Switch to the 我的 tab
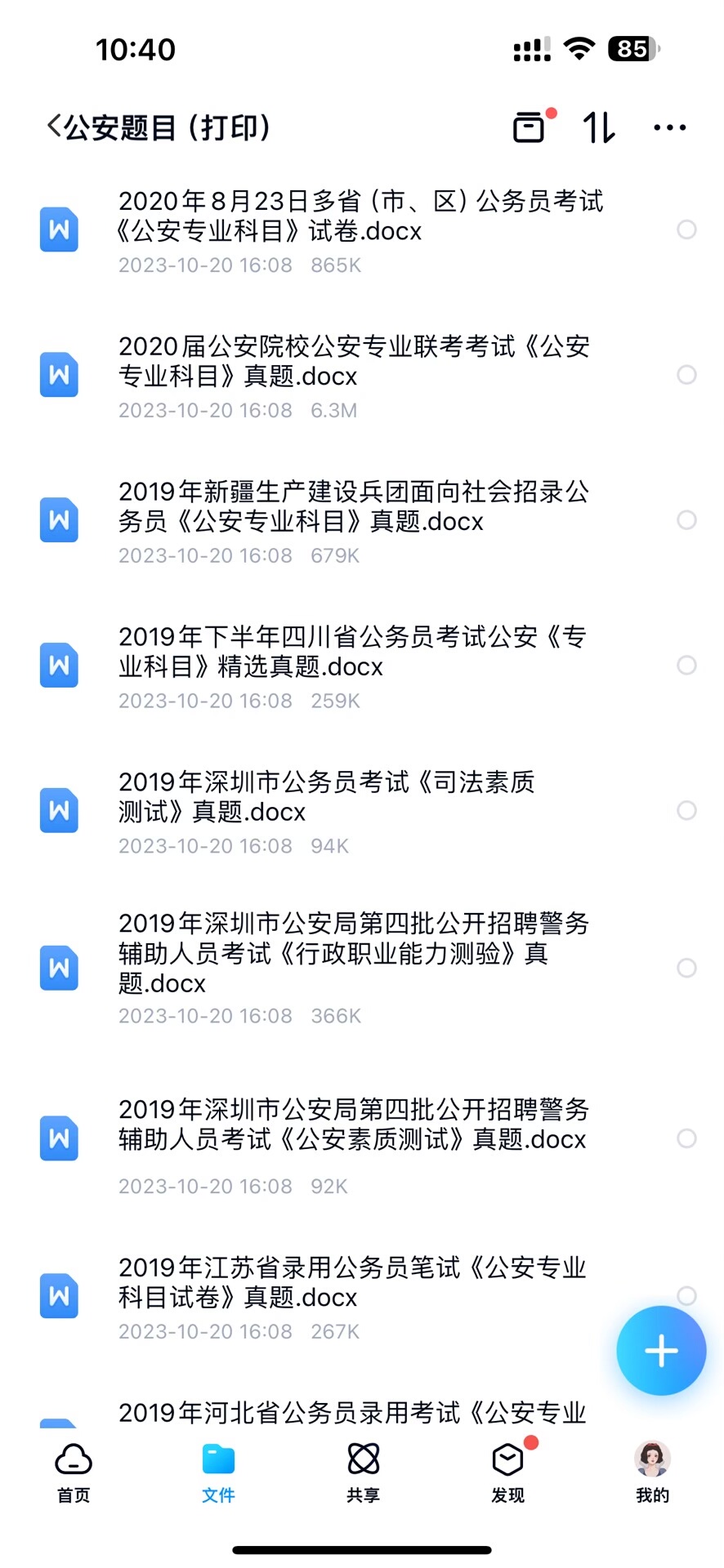The height and width of the screenshot is (1568, 724). pyautogui.click(x=652, y=1472)
